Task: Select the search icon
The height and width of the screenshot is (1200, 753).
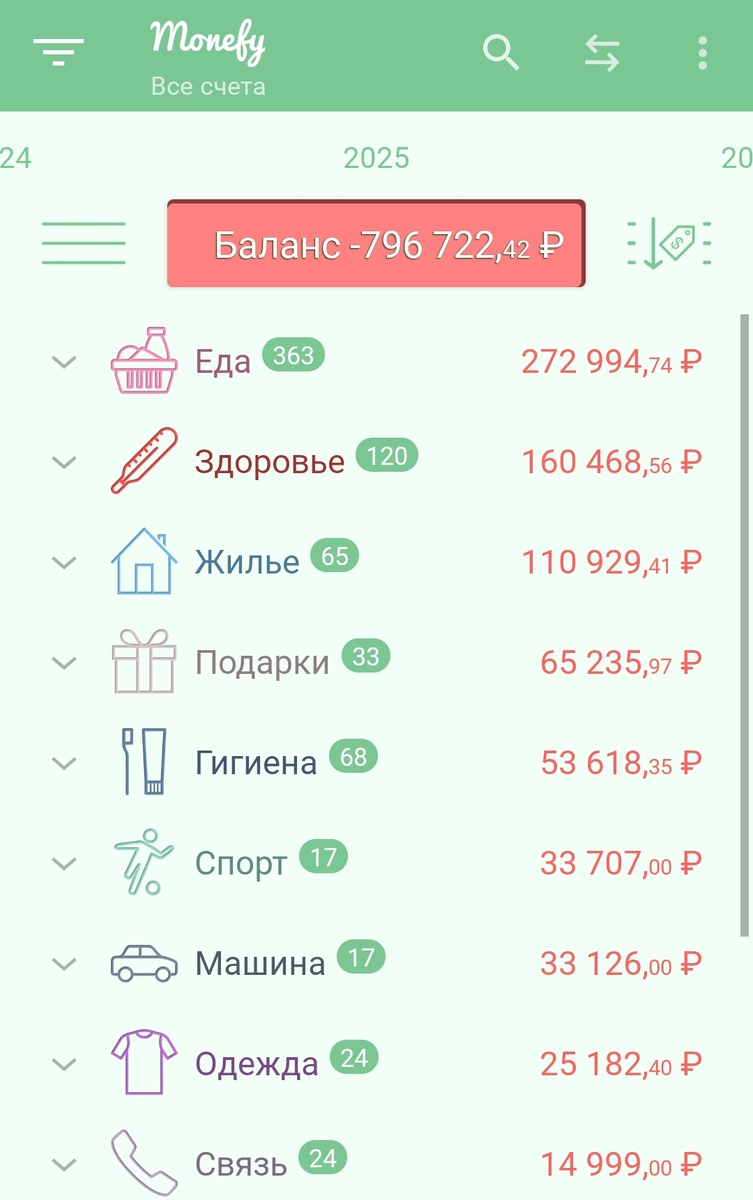Action: coord(501,50)
